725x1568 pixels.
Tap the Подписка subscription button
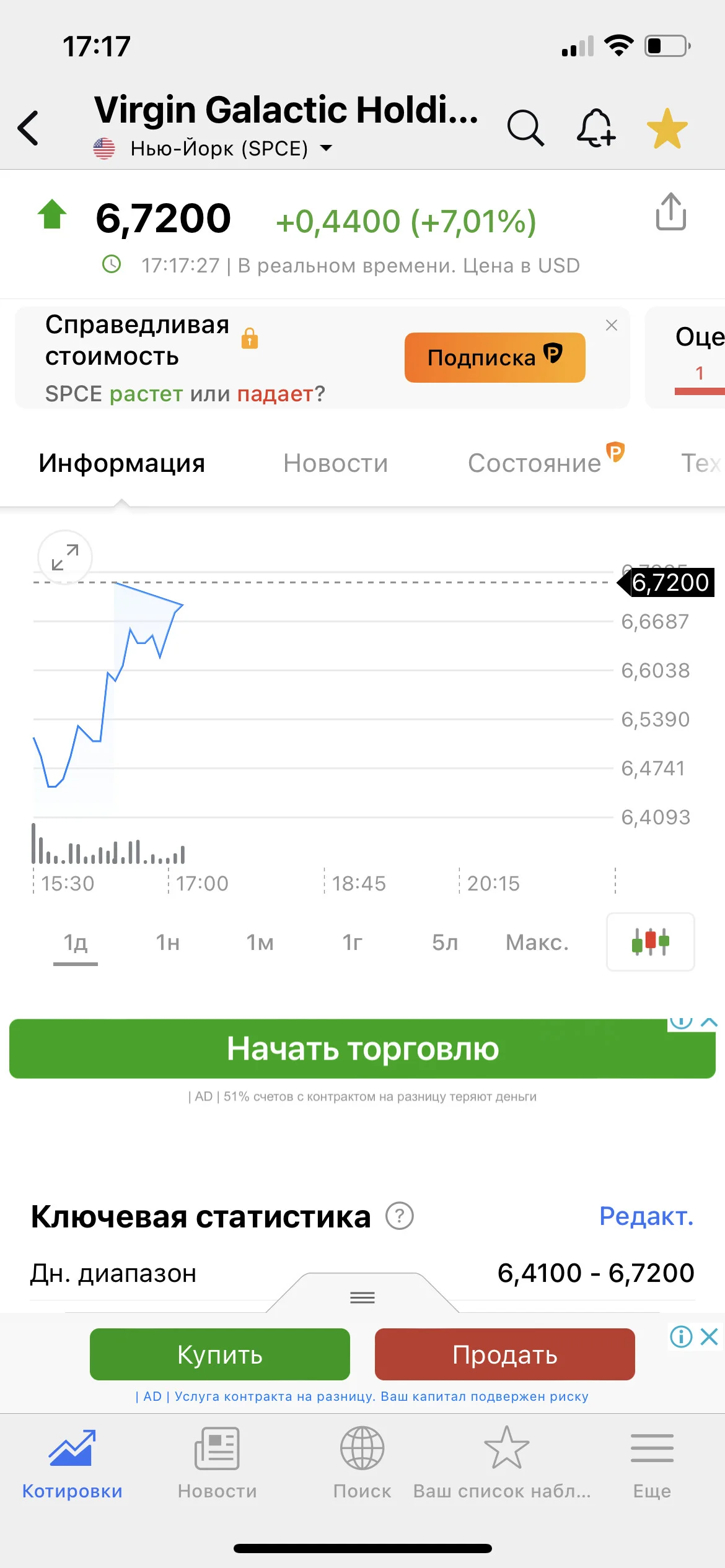495,357
